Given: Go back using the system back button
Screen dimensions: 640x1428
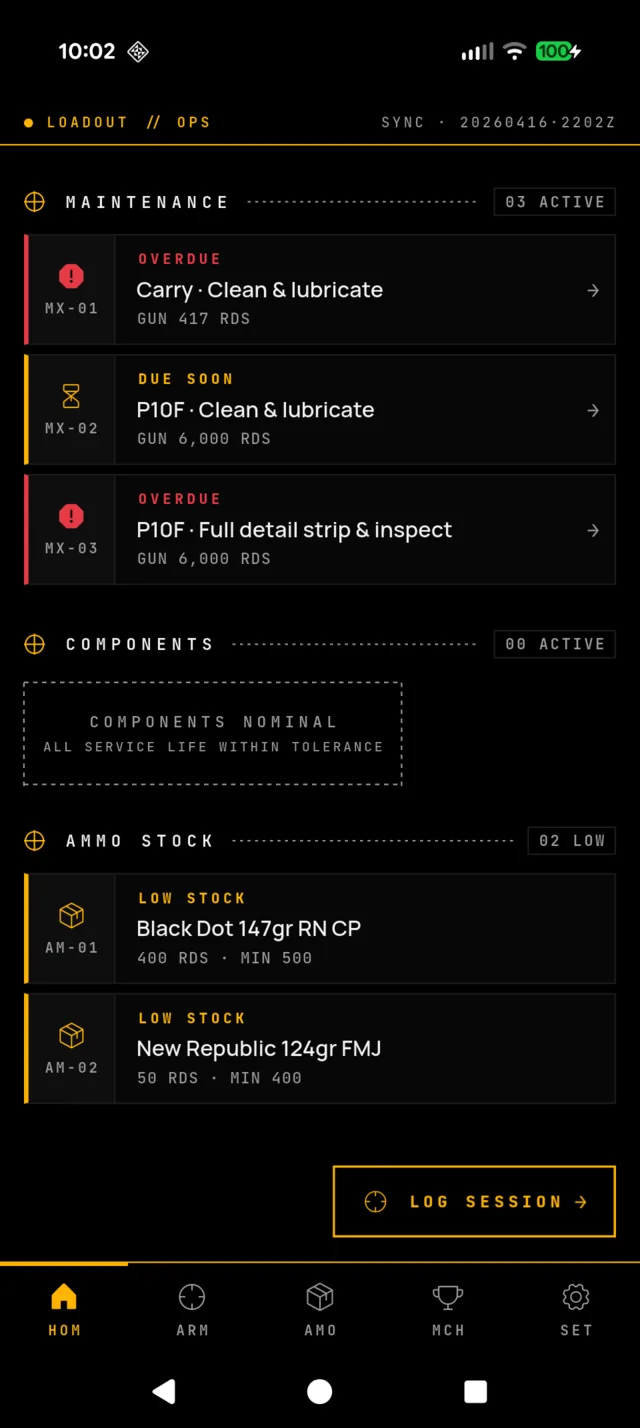Looking at the screenshot, I should [x=164, y=1391].
